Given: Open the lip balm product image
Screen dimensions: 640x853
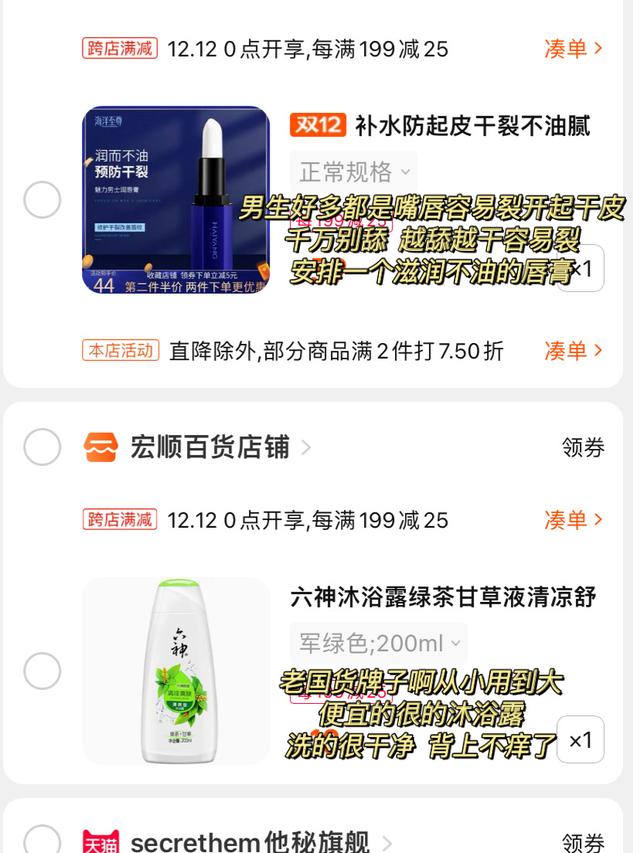Looking at the screenshot, I should coord(176,200).
